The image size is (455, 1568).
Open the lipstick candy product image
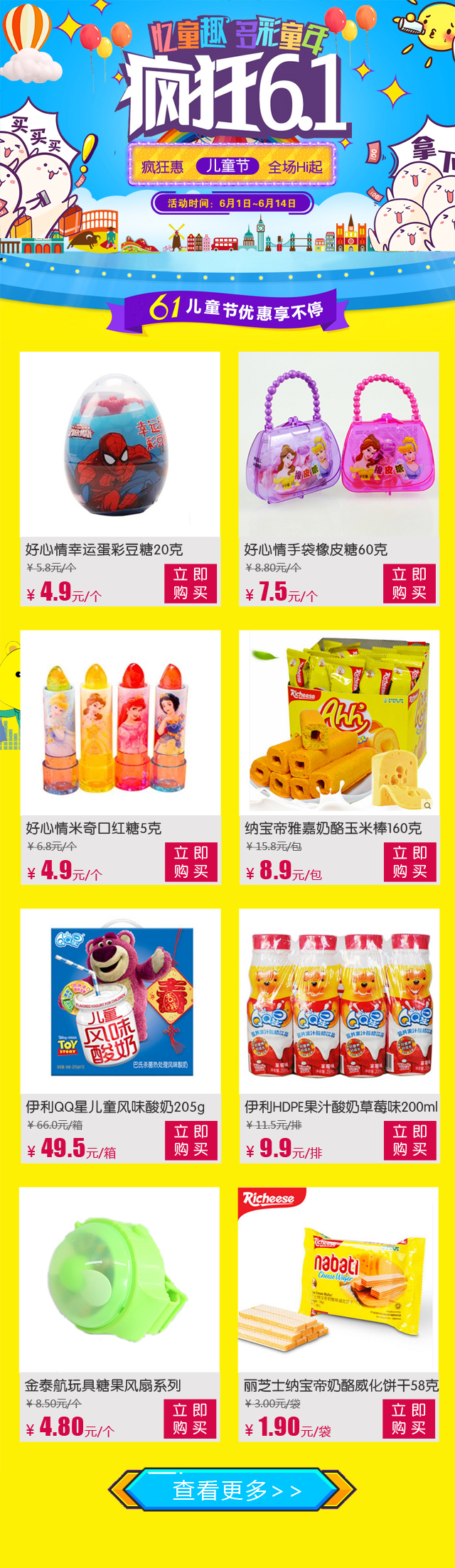pyautogui.click(x=119, y=724)
